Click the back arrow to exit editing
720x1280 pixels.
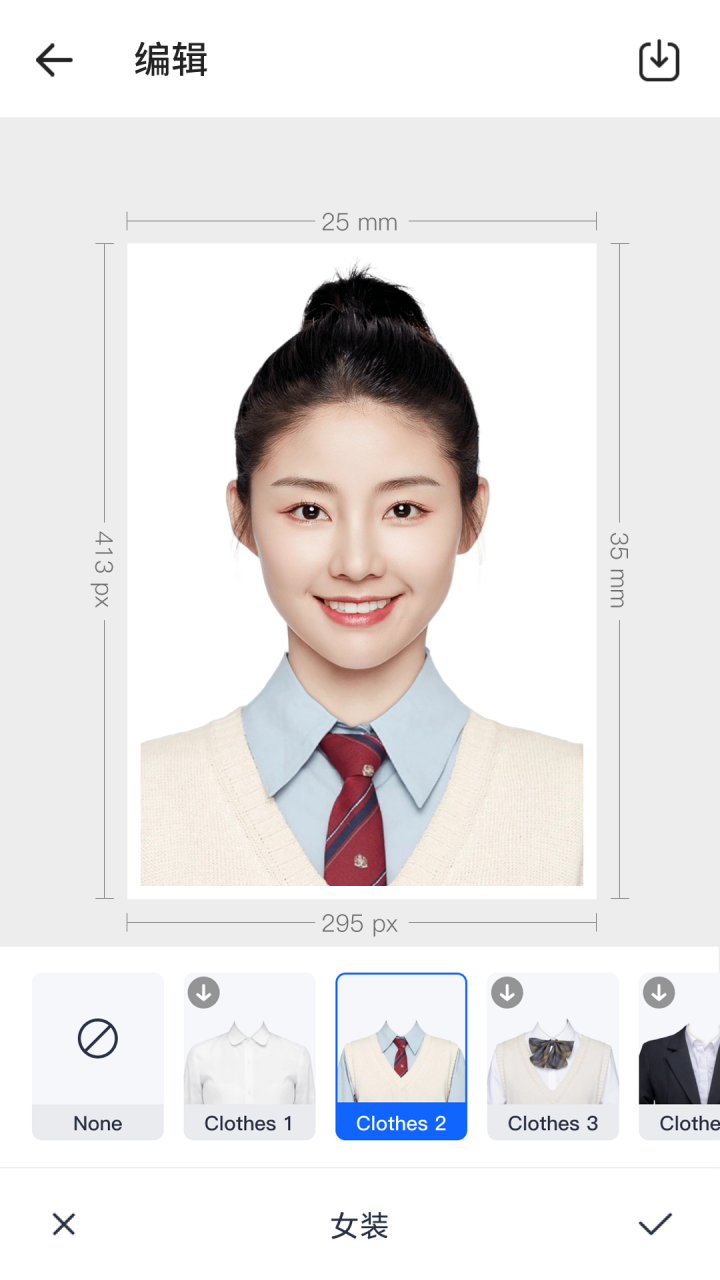pyautogui.click(x=54, y=60)
